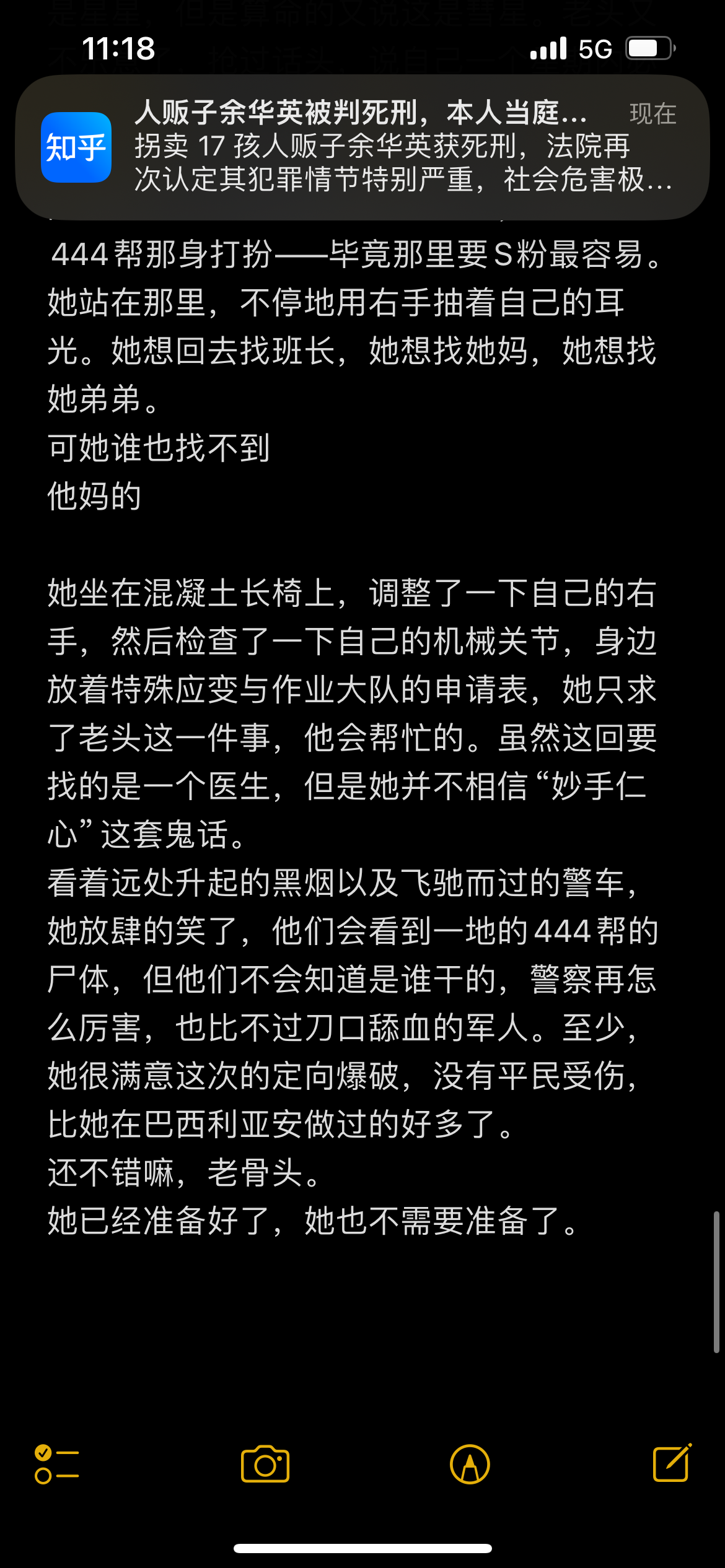Open the markup pen tool
This screenshot has height=1568, width=725.
click(470, 1465)
